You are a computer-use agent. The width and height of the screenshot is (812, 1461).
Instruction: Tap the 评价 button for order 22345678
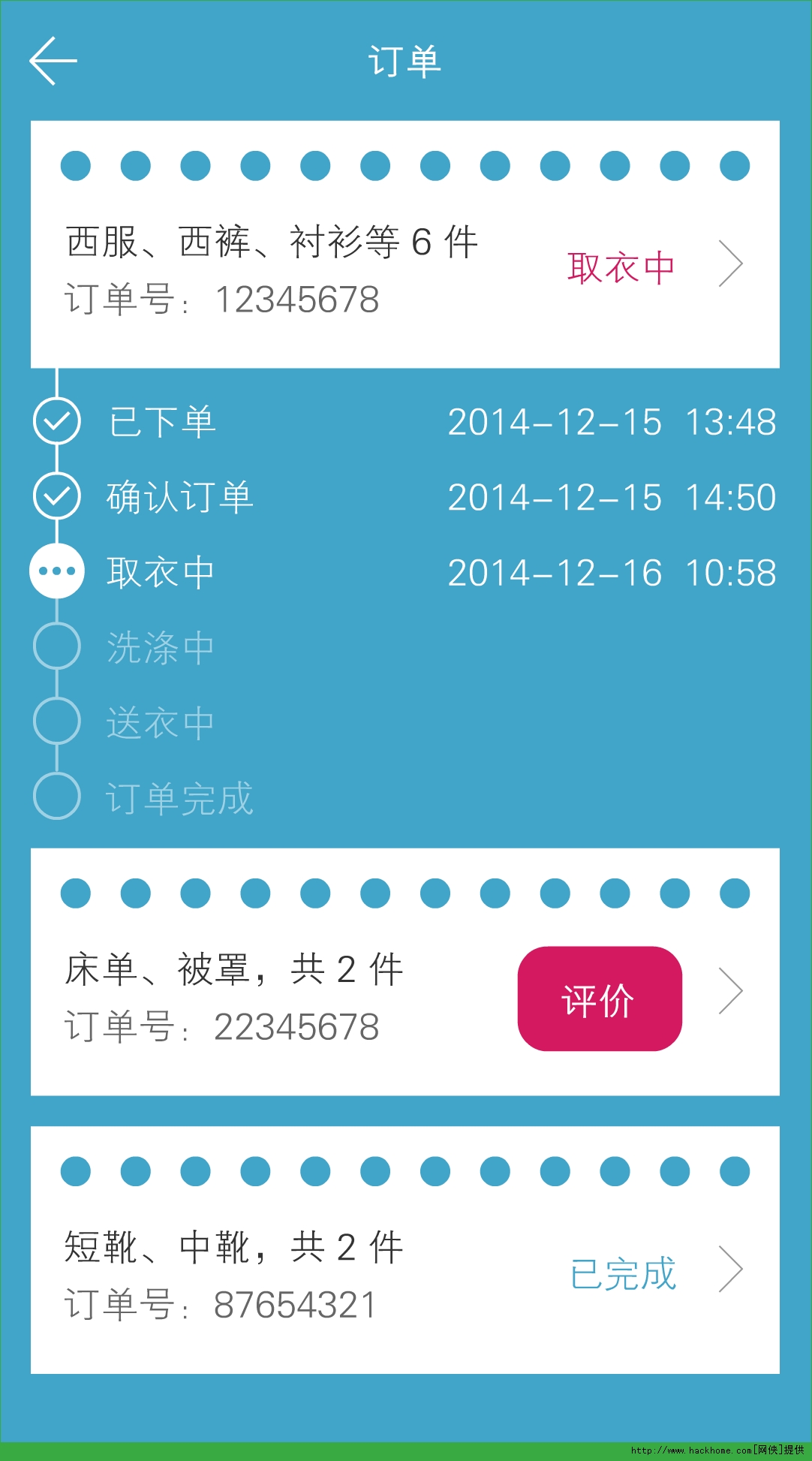point(599,999)
